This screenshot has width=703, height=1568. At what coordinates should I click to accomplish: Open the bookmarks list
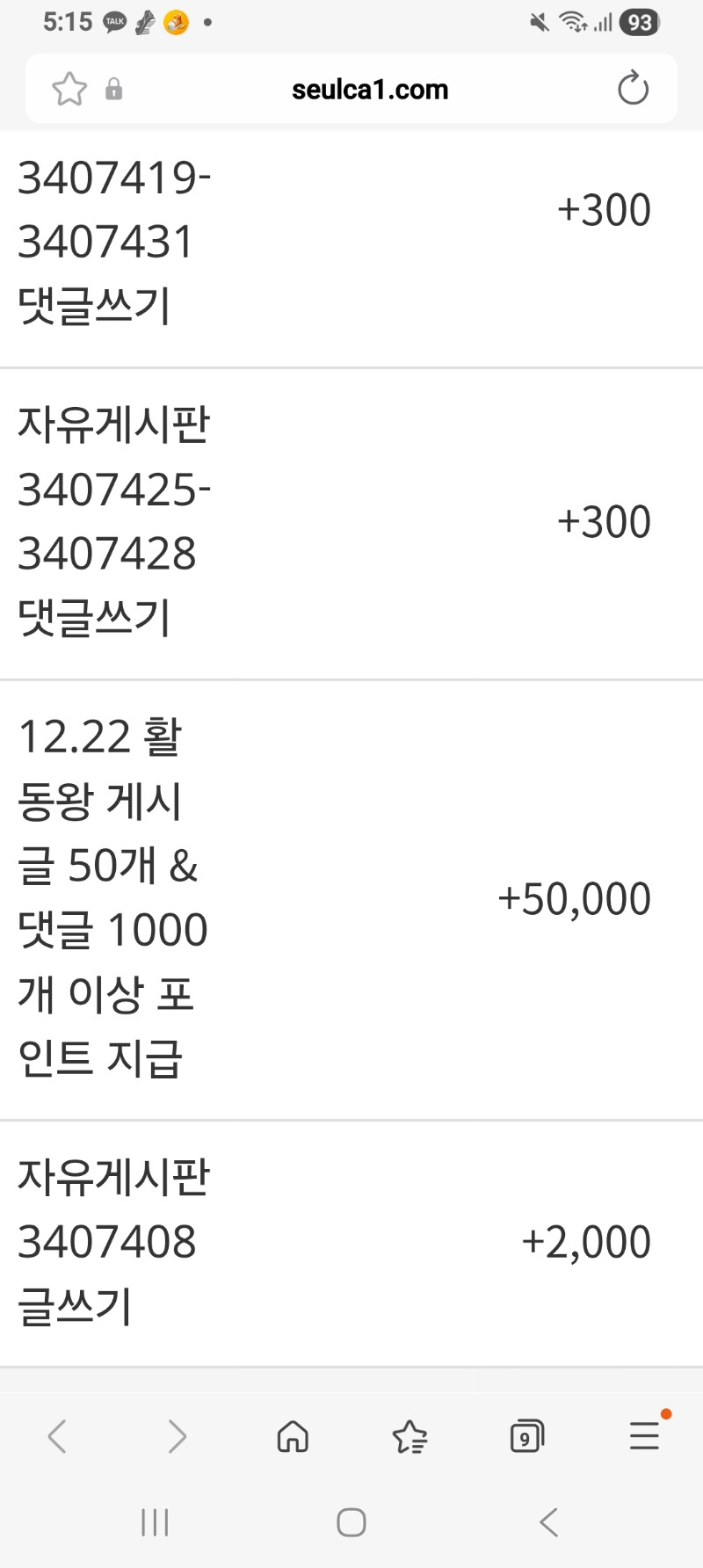(x=409, y=1437)
